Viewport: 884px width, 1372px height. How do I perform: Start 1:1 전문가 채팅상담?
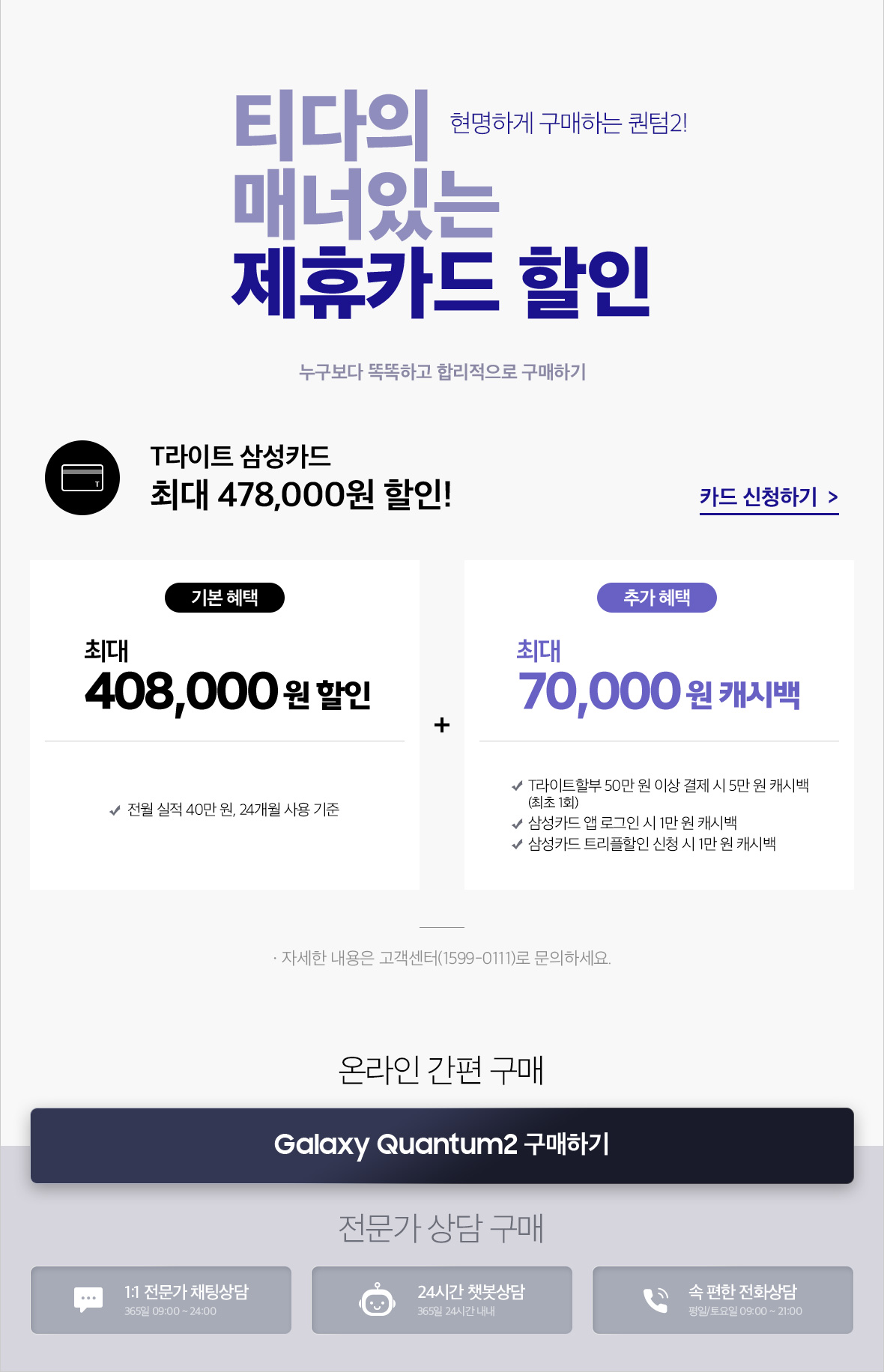coord(161,1300)
